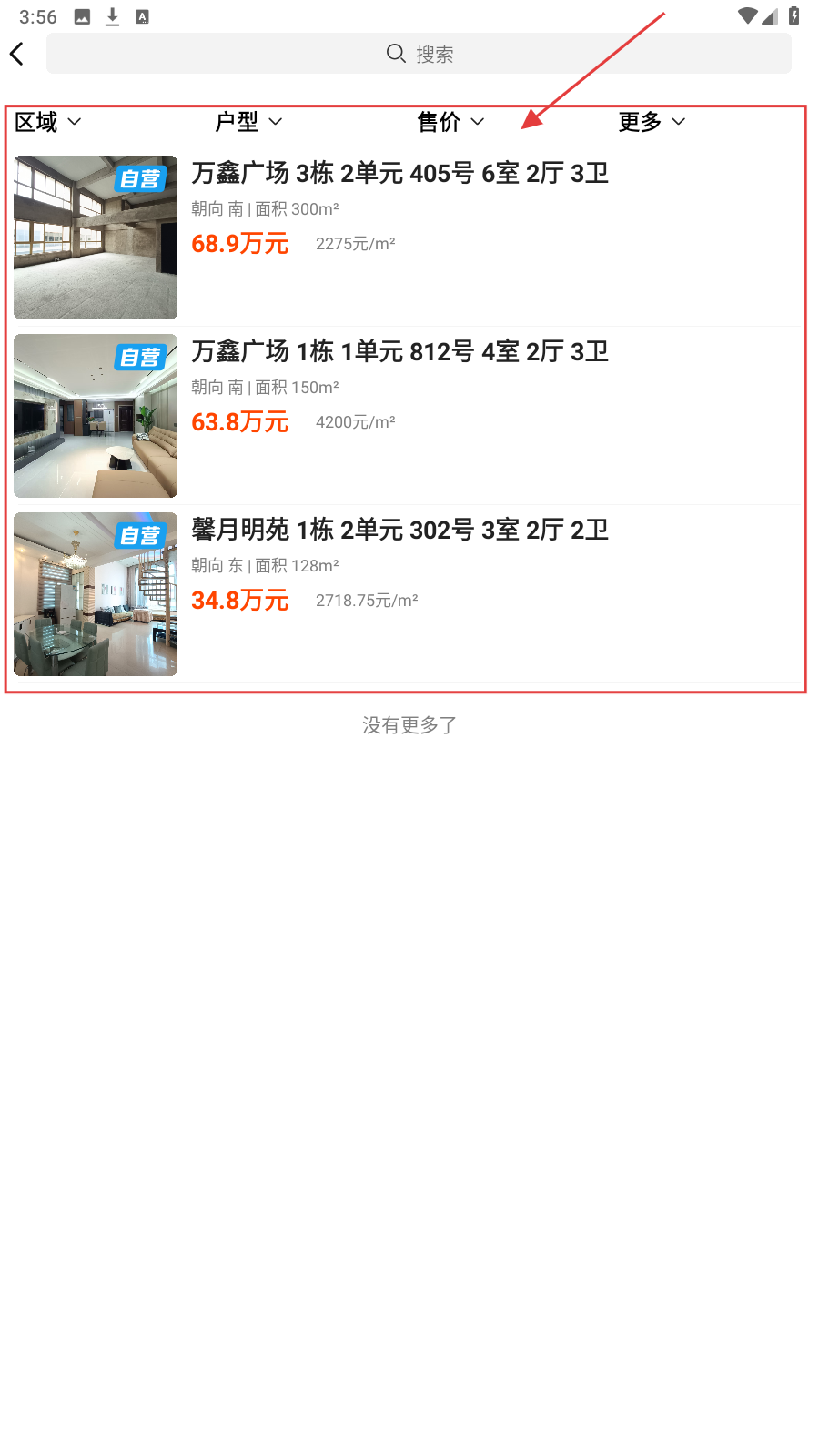The width and height of the screenshot is (819, 1456).
Task: Expand the 户型 filter dropdown
Action: pos(248,122)
